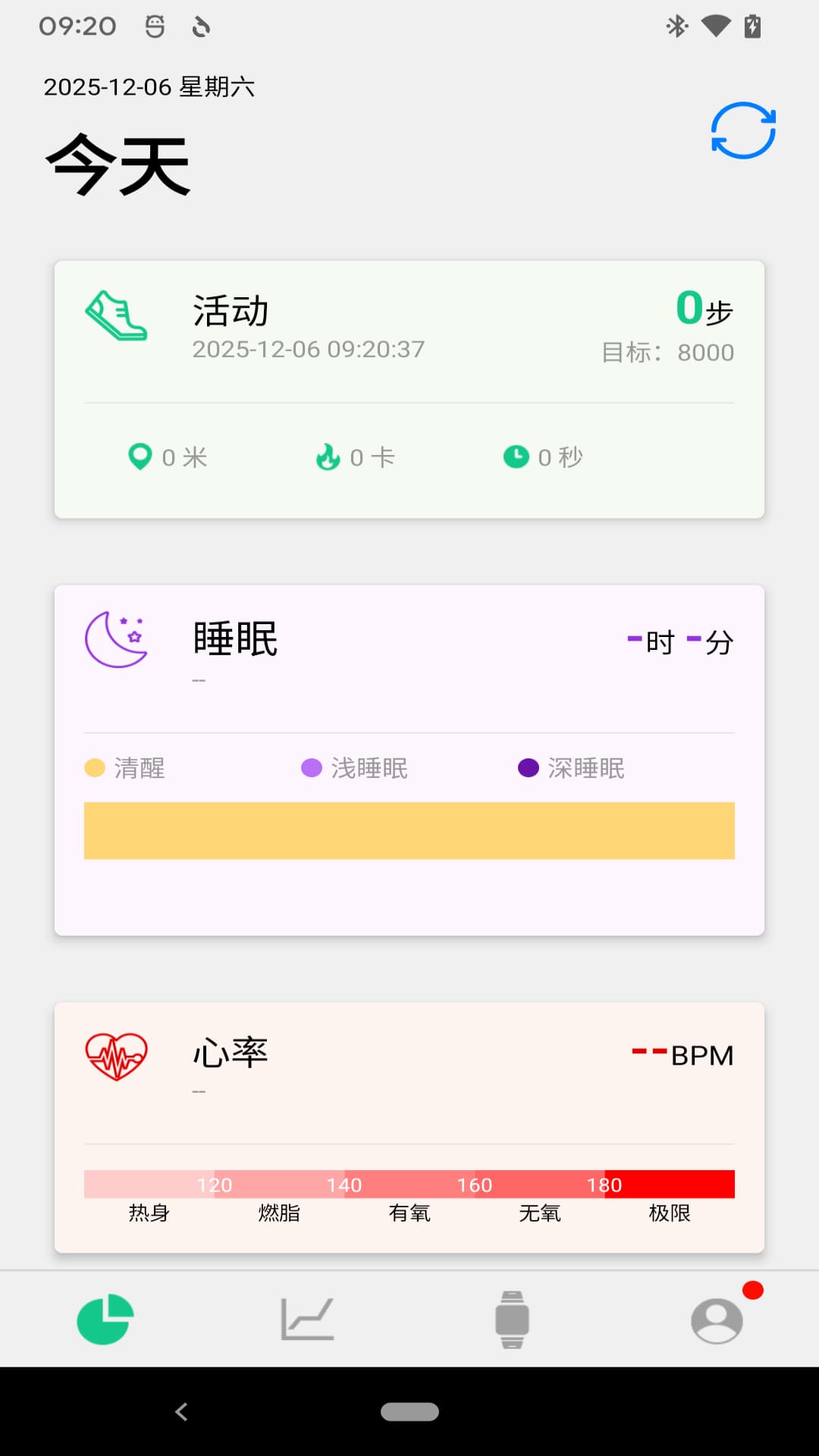The image size is (819, 1456).
Task: Tap the 目标：8000 step goal text
Action: coord(667,352)
